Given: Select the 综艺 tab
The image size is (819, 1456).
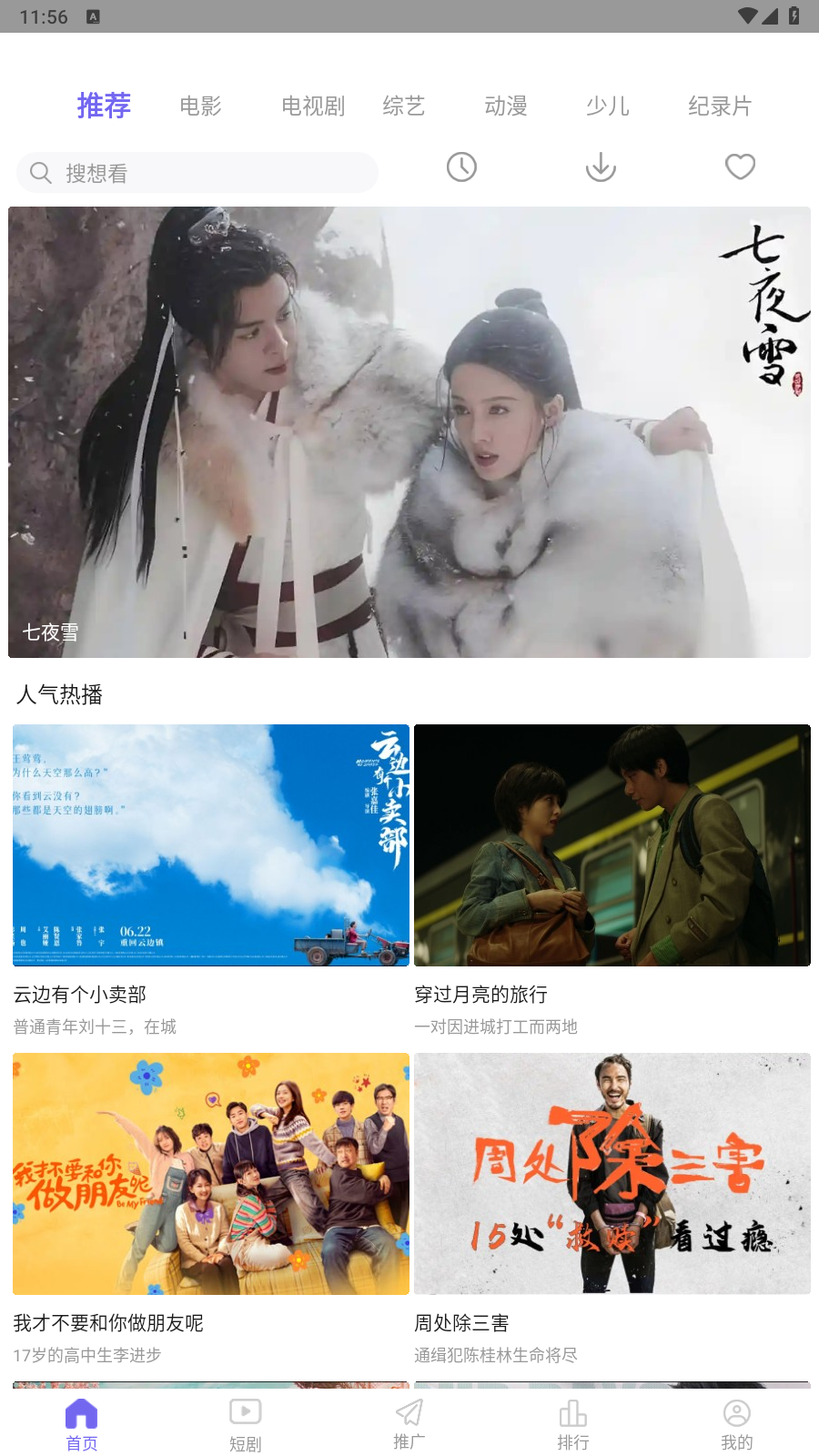Looking at the screenshot, I should tap(404, 106).
